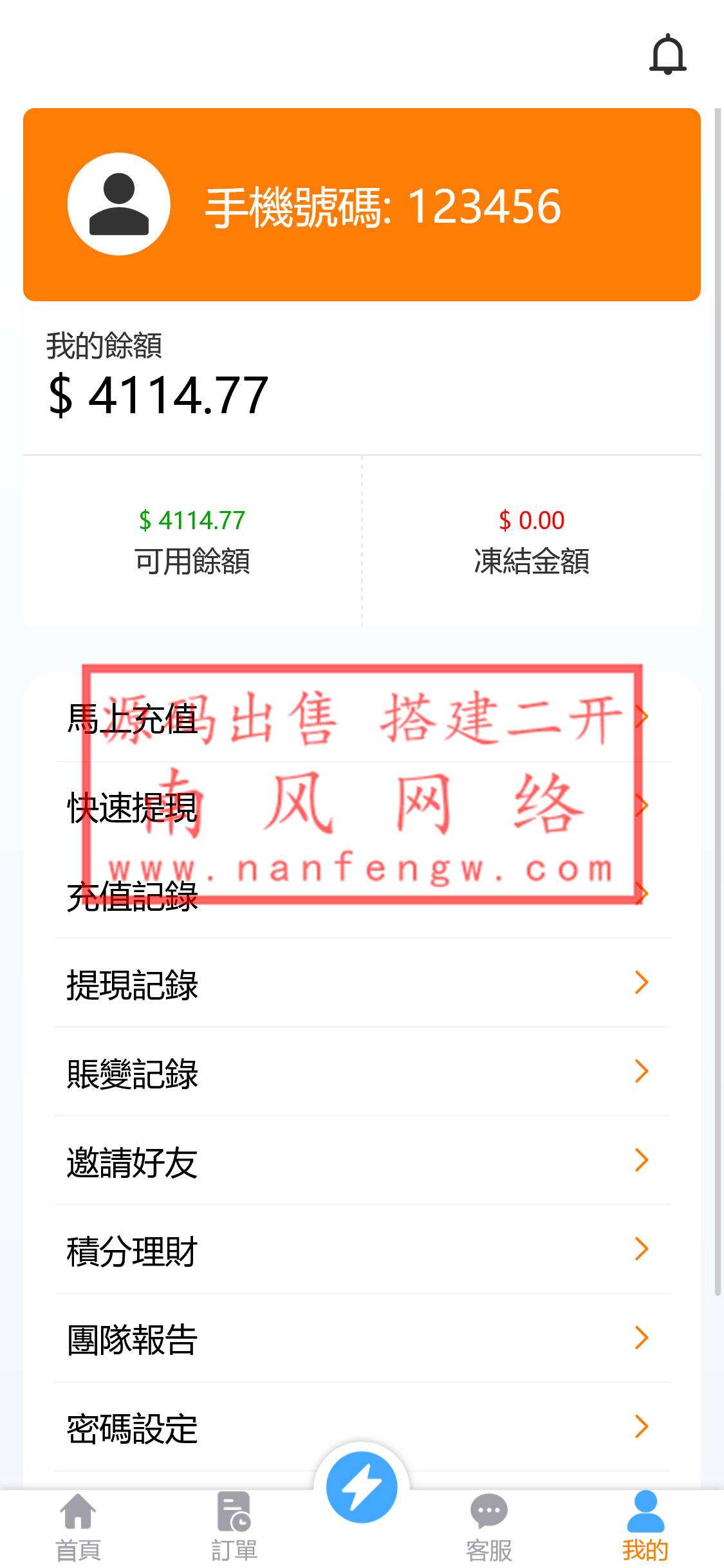
Task: Switch to the 客服 customer service tab
Action: (489, 1527)
